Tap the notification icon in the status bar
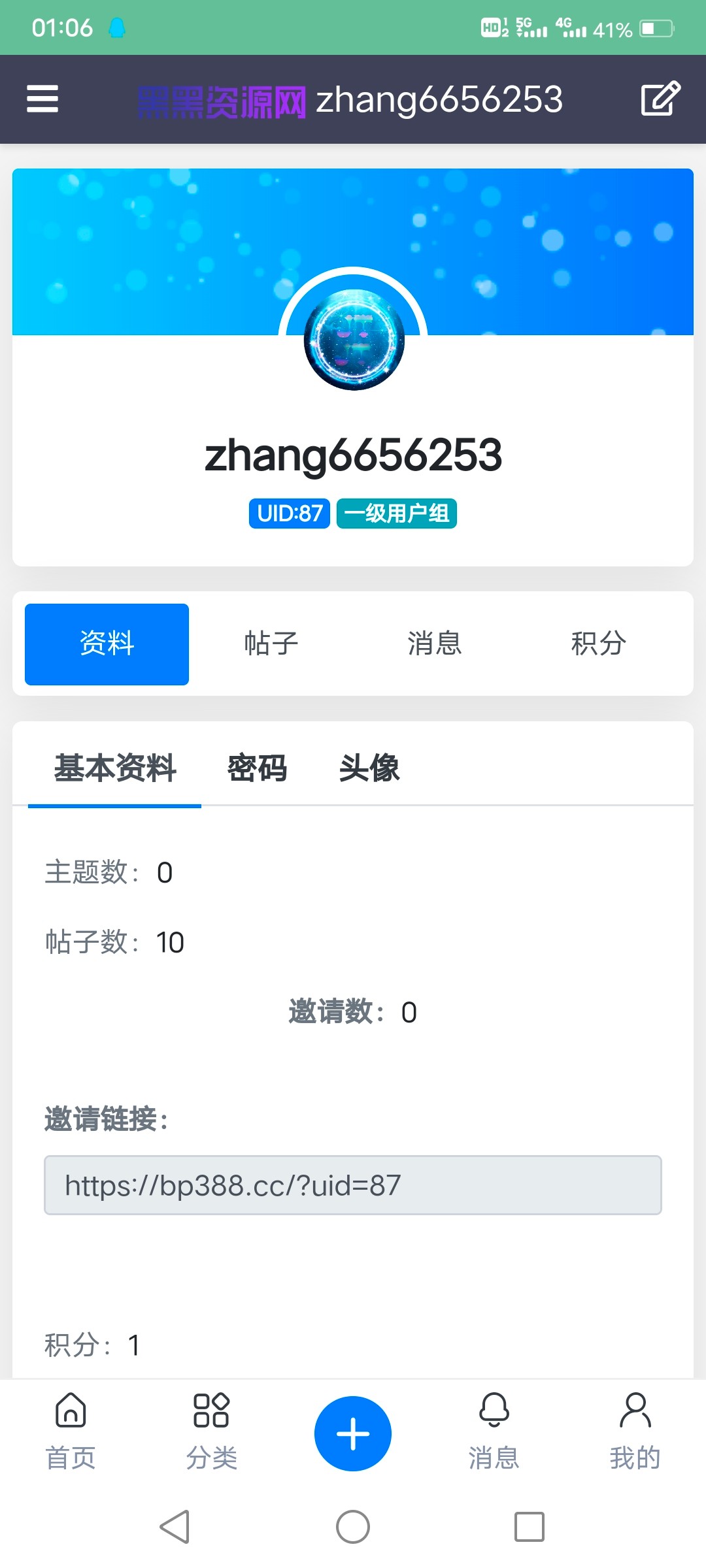Image resolution: width=706 pixels, height=1568 pixels. pyautogui.click(x=117, y=27)
